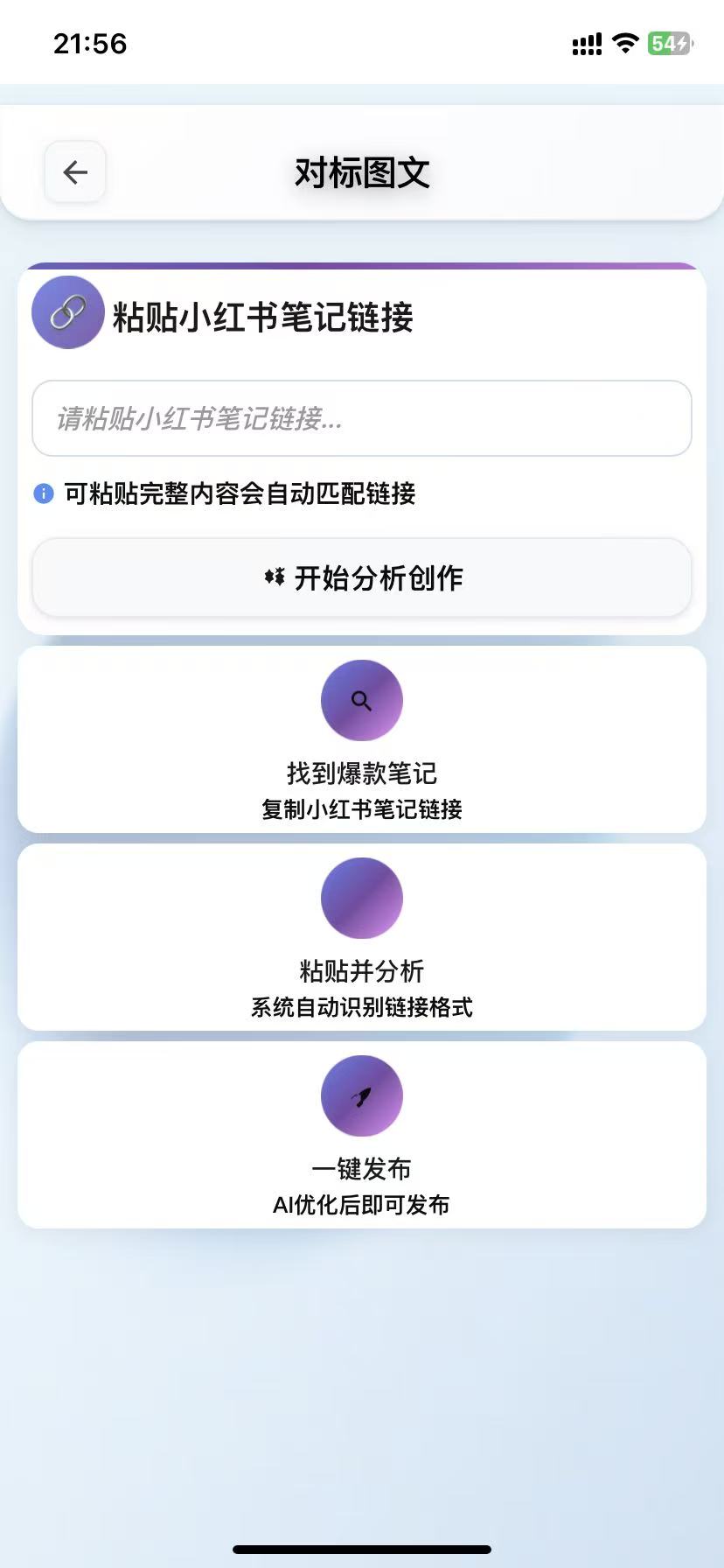Select the 粘贴并分析 card
Screen dimensions: 724x1568
click(x=361, y=937)
